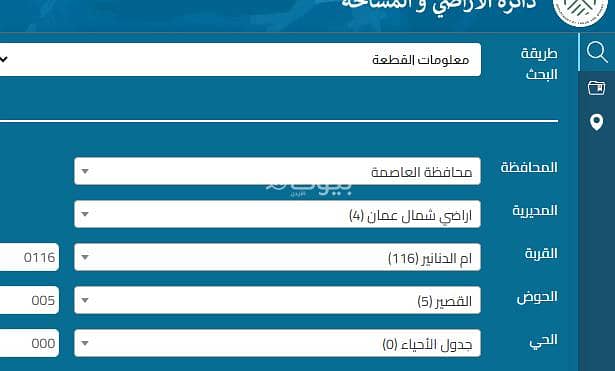
Task: Expand the neighborhood dropdown (الحي)
Action: pyautogui.click(x=277, y=344)
